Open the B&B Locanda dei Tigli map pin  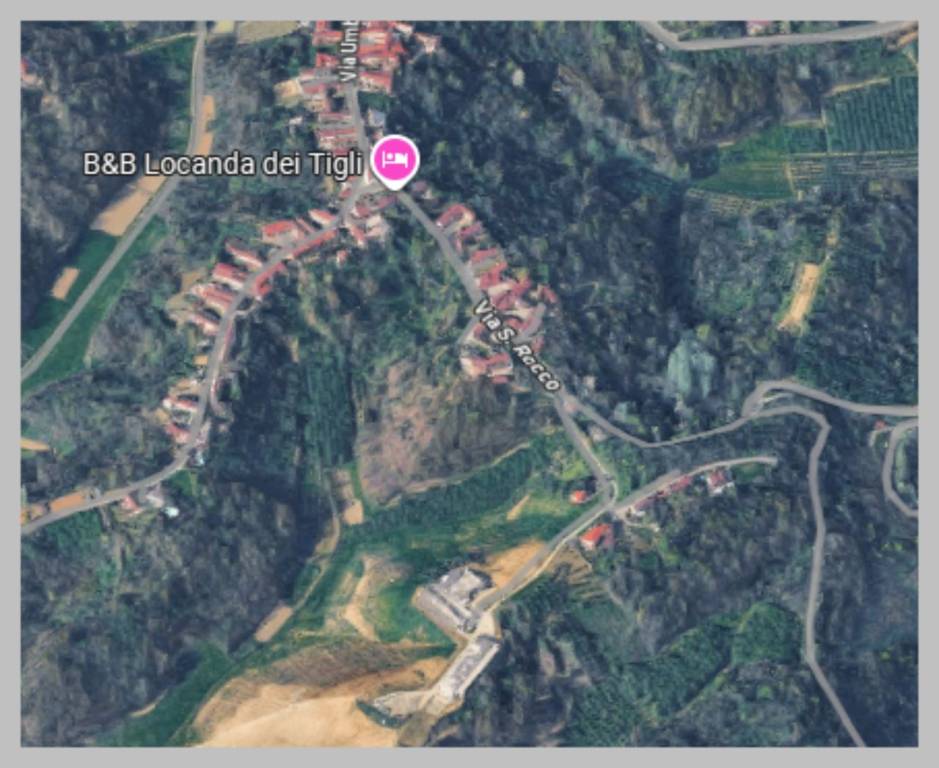click(x=395, y=160)
